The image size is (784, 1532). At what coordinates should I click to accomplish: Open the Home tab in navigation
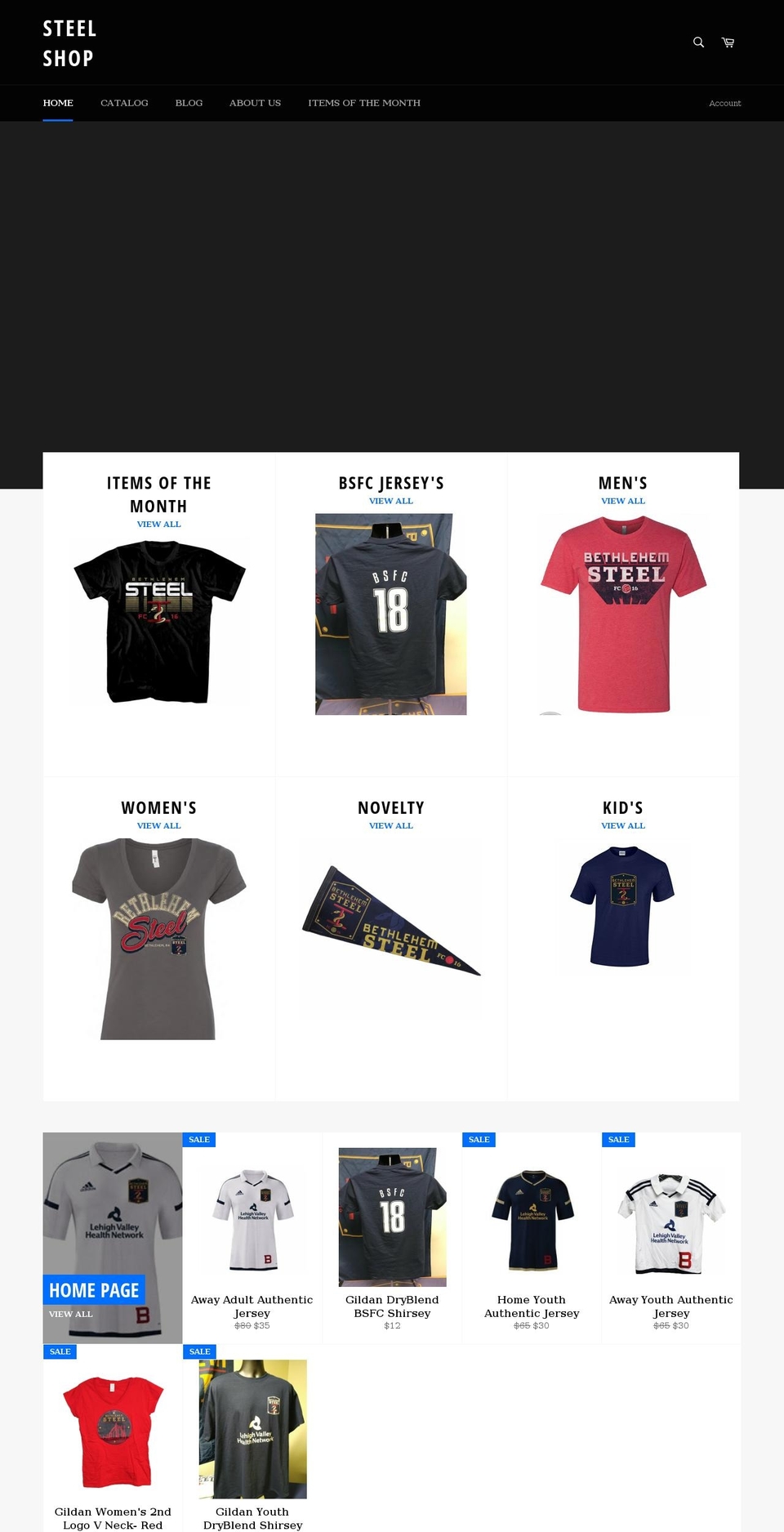point(57,103)
